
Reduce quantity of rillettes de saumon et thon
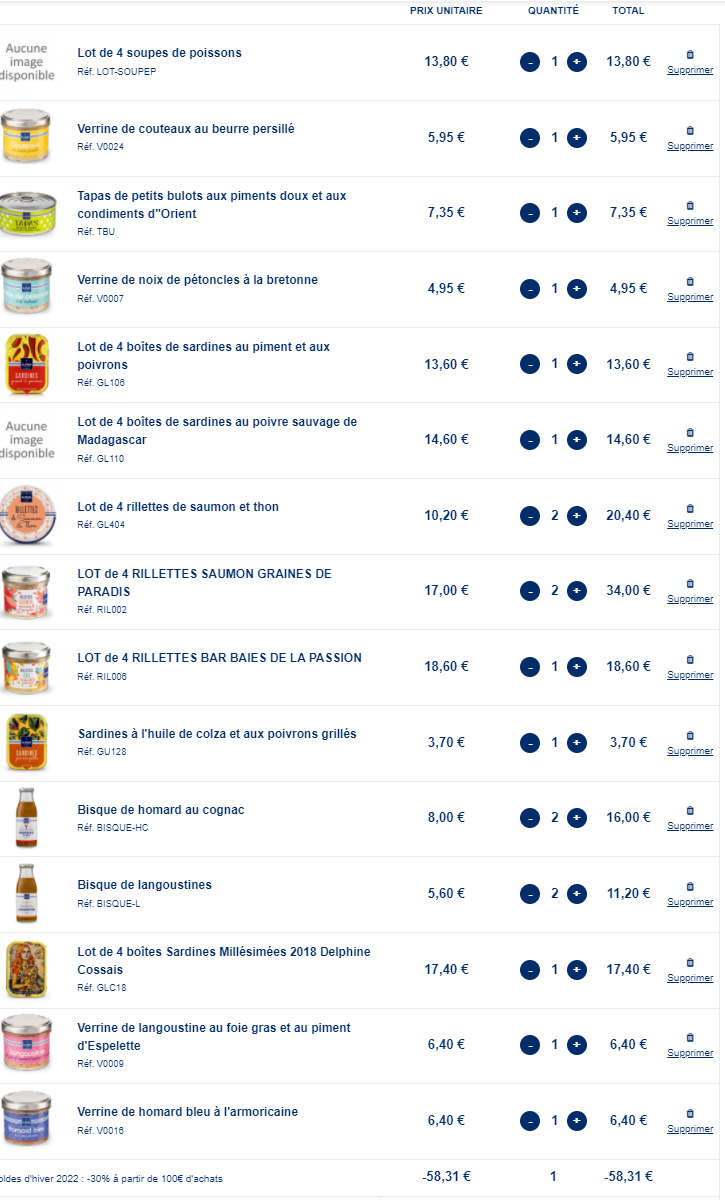click(x=530, y=516)
